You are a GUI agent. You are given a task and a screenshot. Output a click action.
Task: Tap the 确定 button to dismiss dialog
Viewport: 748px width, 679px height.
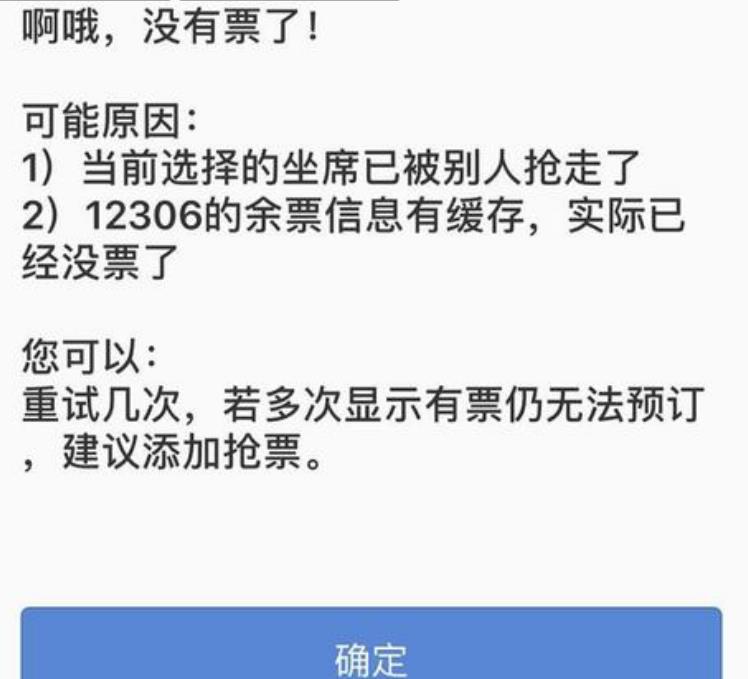371,647
